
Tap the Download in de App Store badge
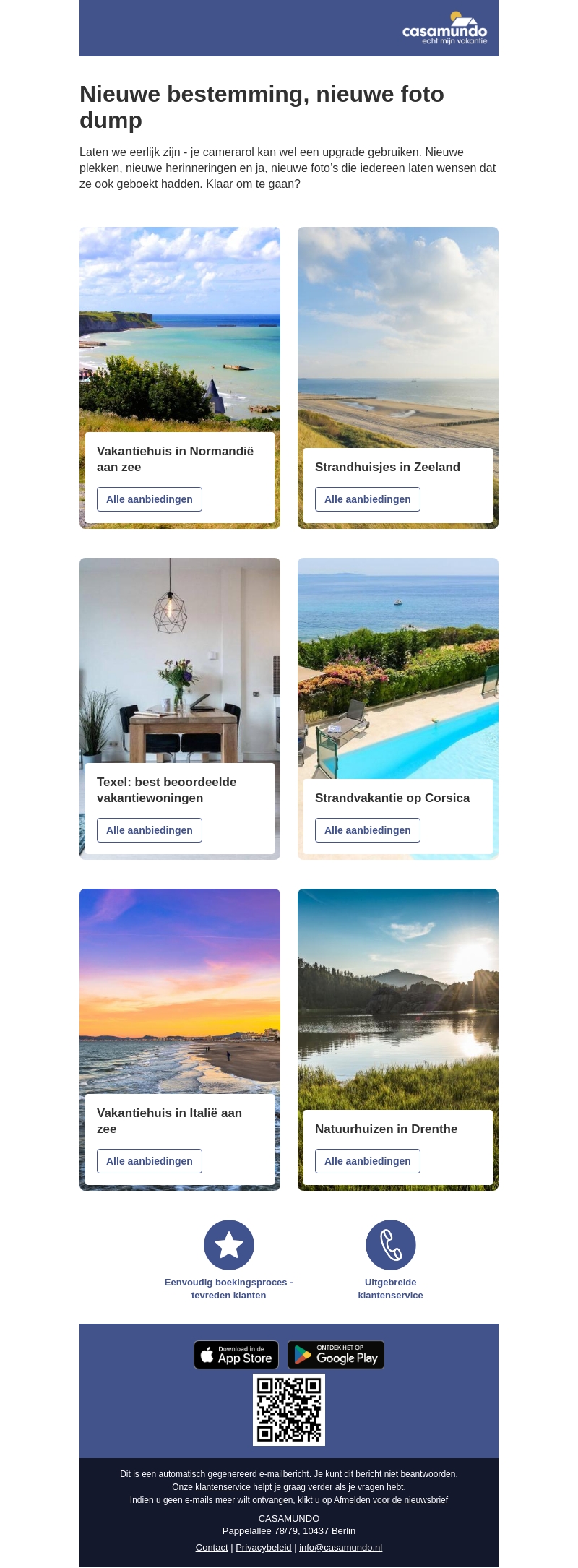pyautogui.click(x=236, y=1355)
